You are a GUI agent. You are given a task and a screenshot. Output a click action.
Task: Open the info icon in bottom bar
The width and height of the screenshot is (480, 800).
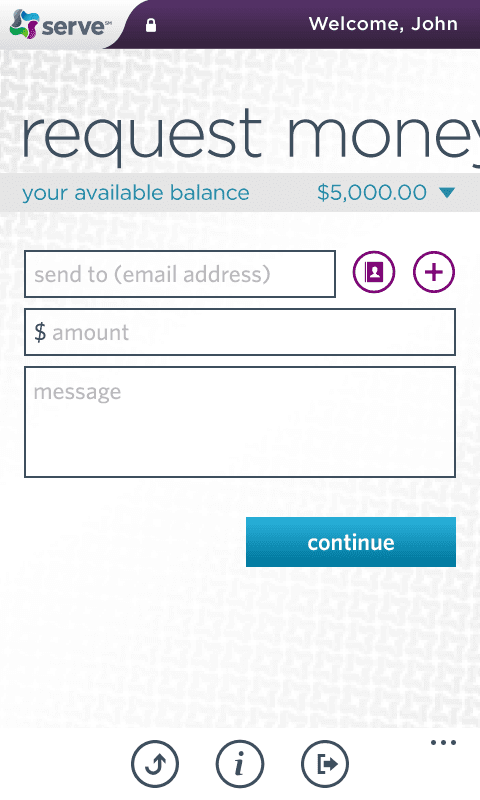(x=240, y=764)
